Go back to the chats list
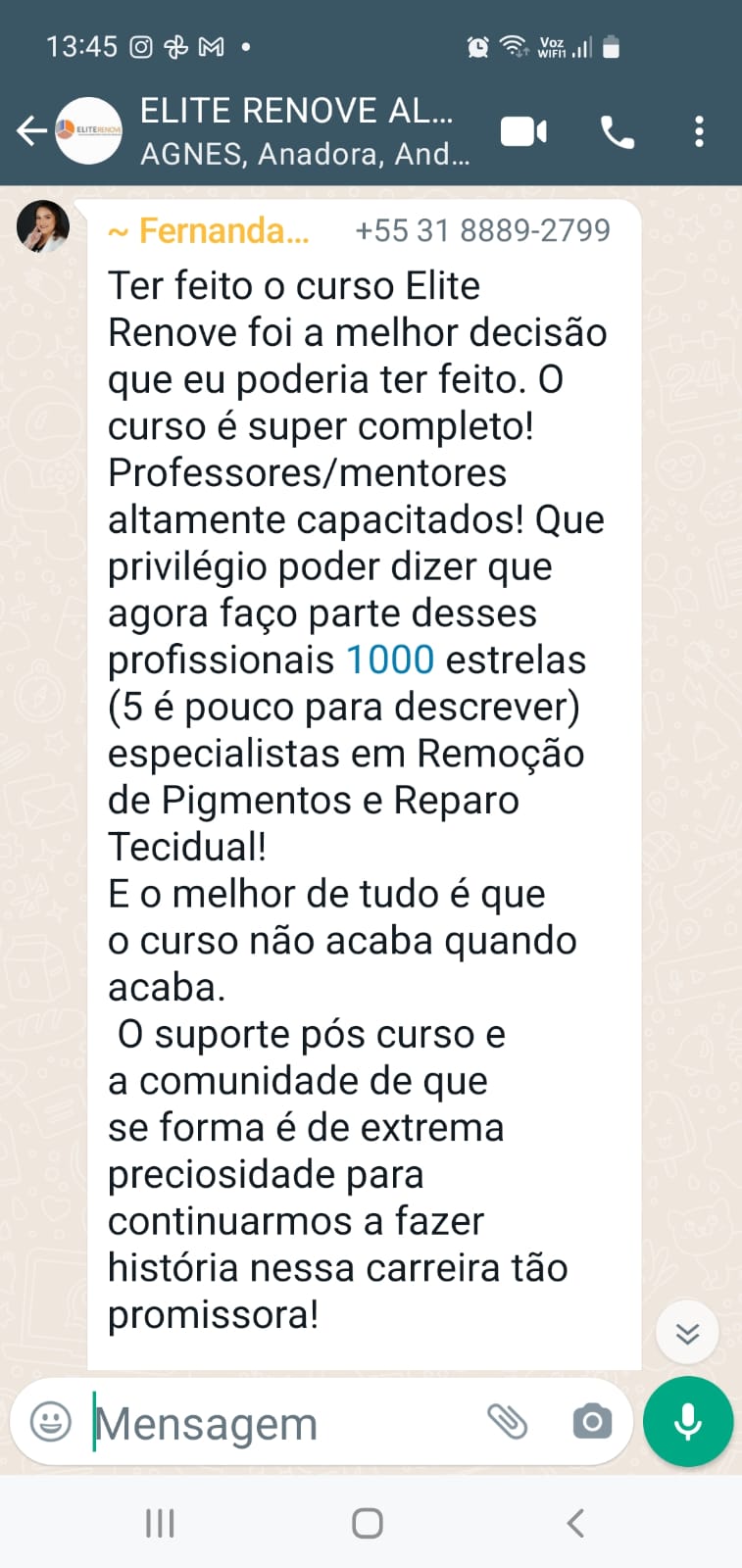This screenshot has height=1568, width=742. [31, 130]
